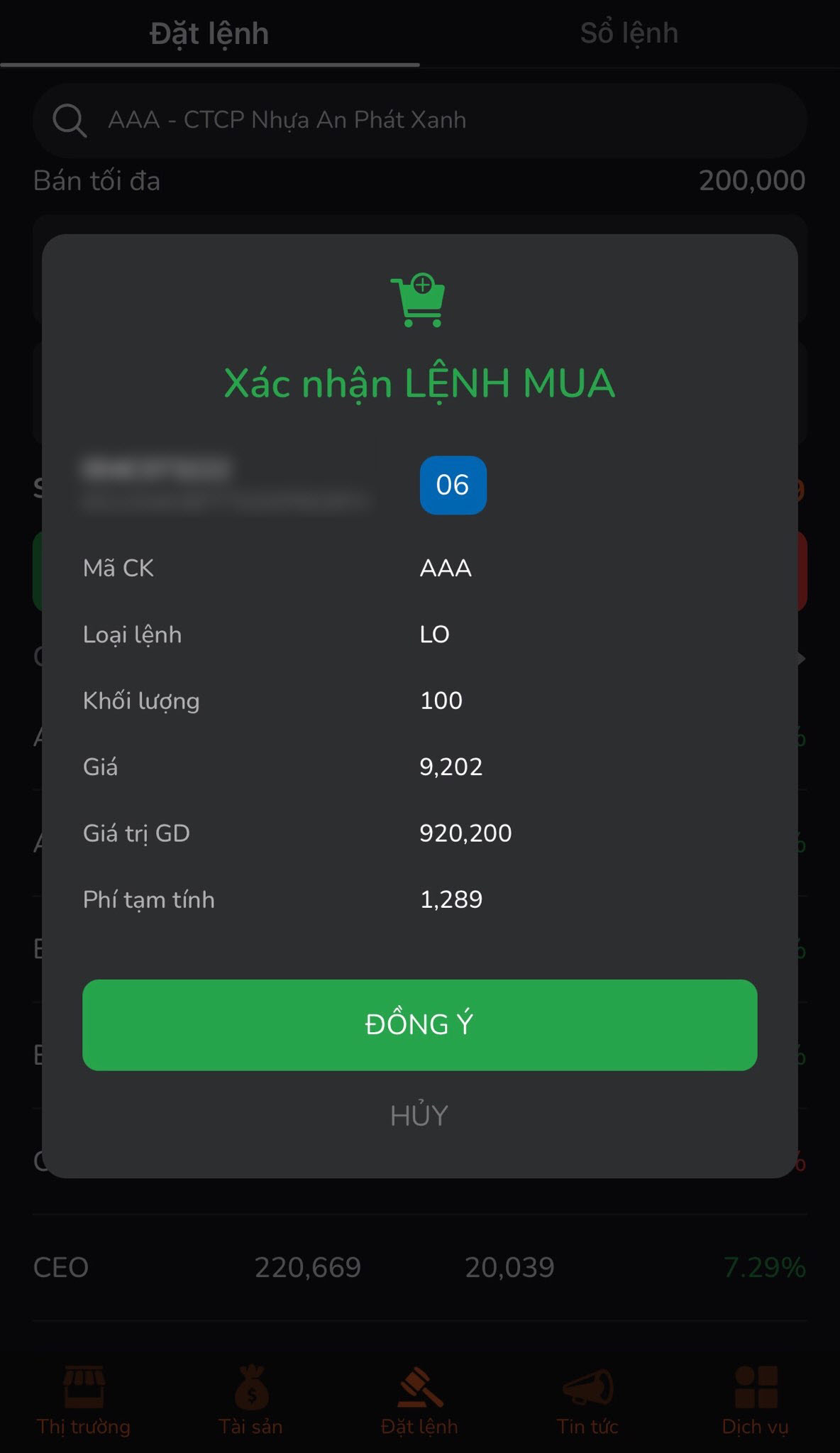
Task: Open the AAA stock search box
Action: (x=420, y=120)
